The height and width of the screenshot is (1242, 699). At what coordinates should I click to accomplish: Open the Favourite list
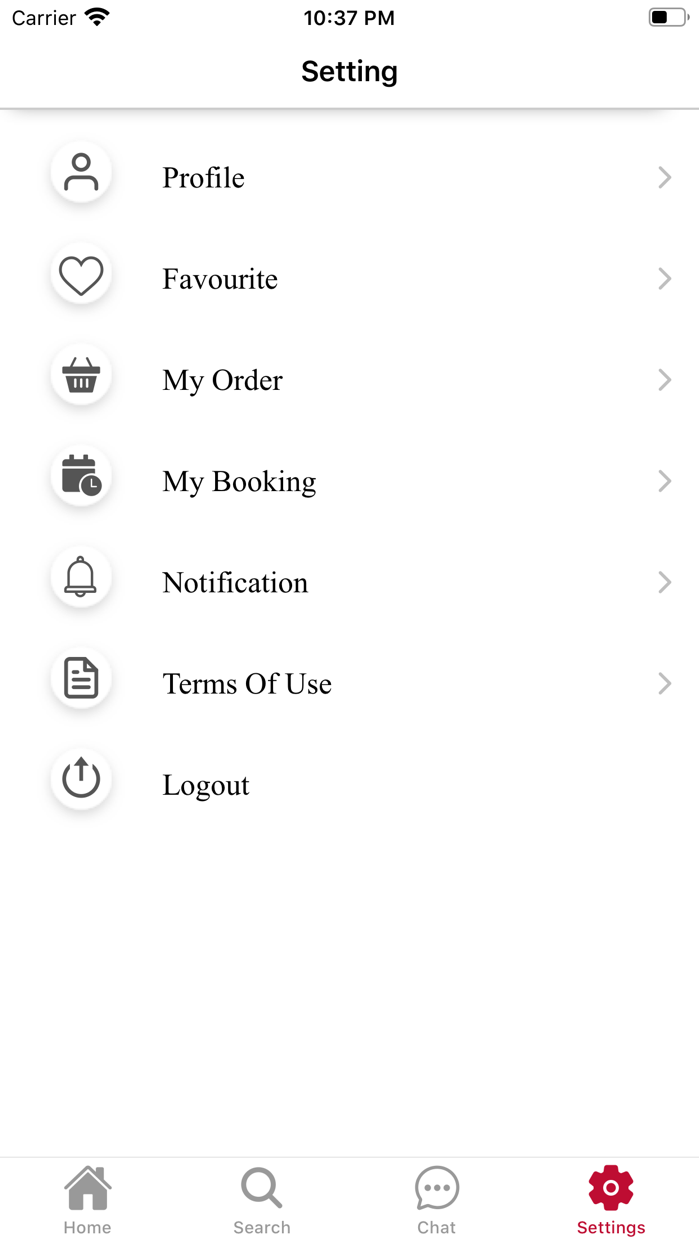[349, 278]
